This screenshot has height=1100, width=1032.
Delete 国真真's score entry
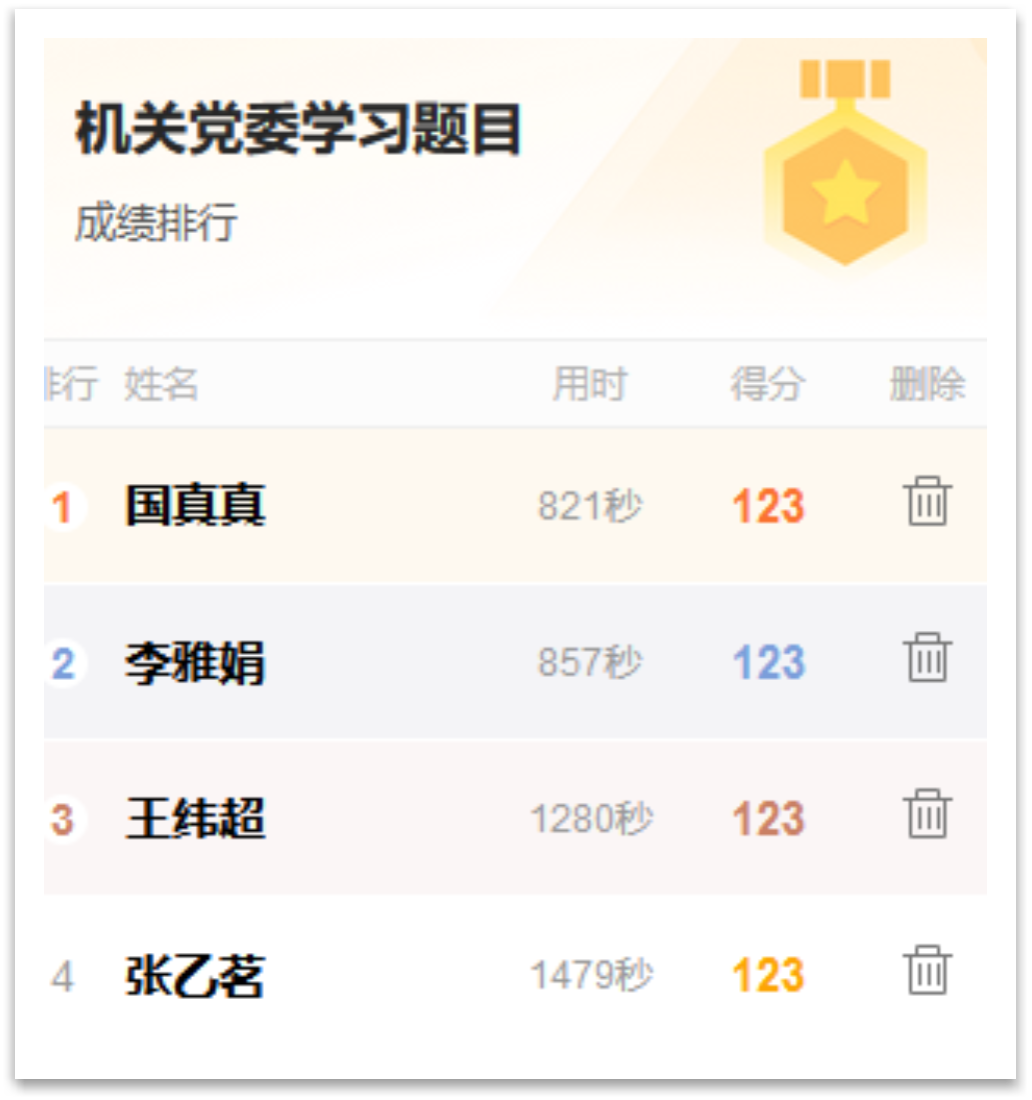coord(928,502)
